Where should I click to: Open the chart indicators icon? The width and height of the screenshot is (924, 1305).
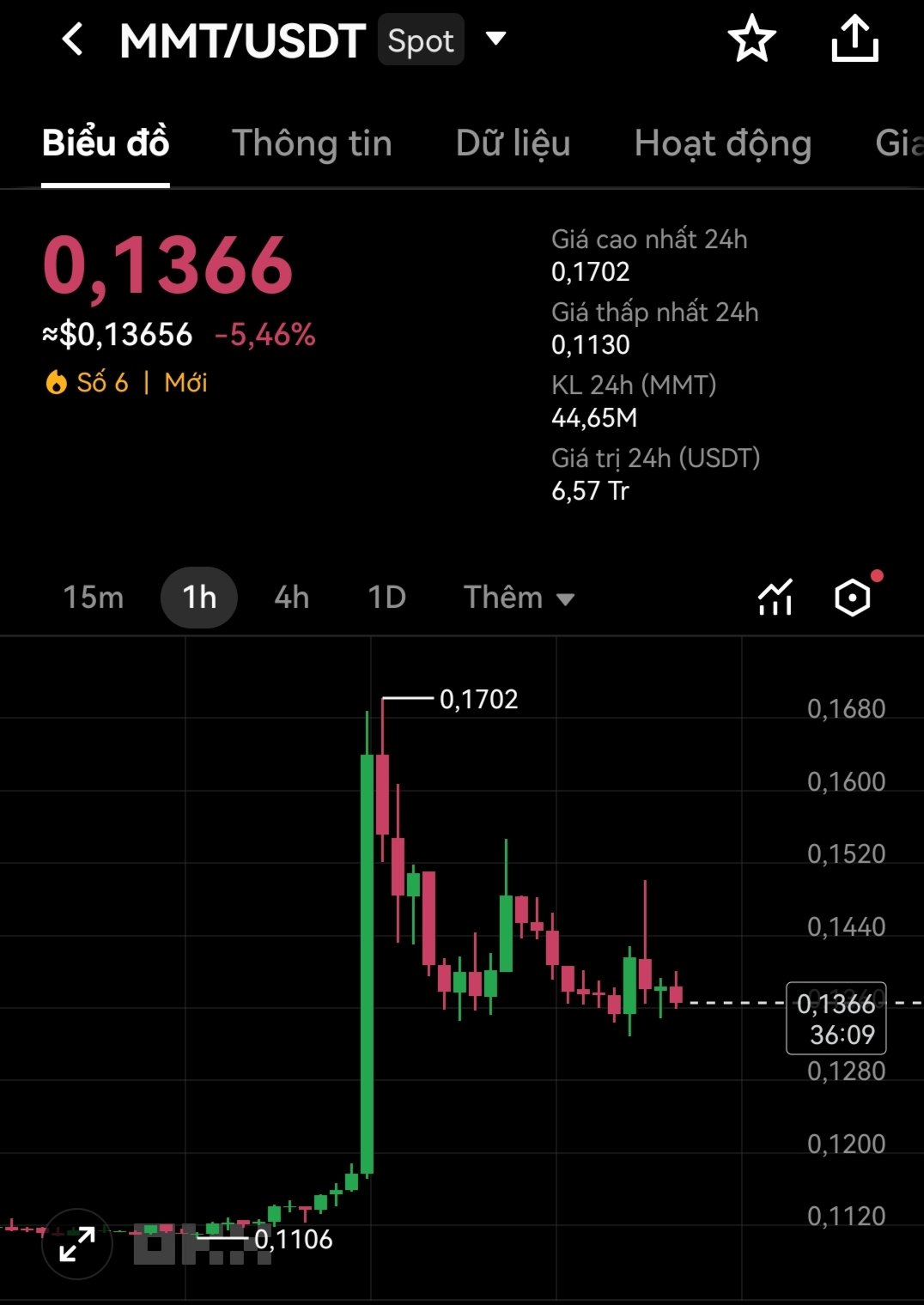click(x=775, y=598)
